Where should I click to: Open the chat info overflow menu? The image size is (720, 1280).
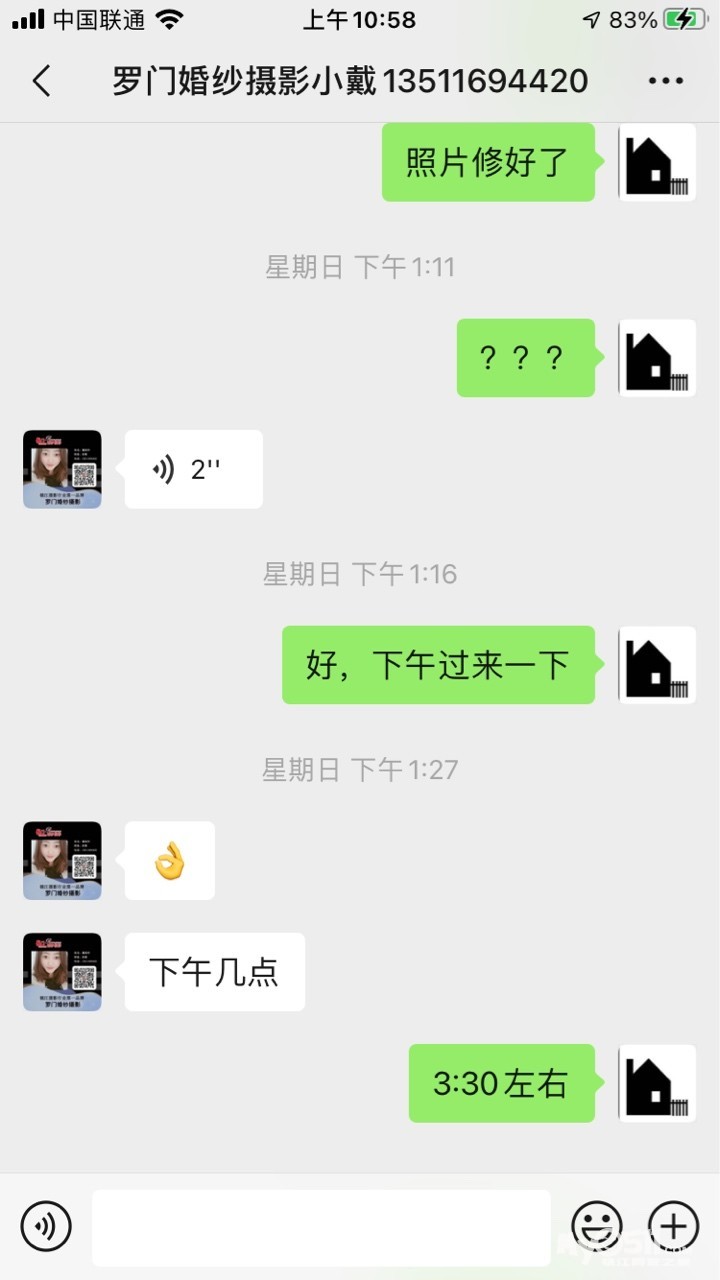665,81
